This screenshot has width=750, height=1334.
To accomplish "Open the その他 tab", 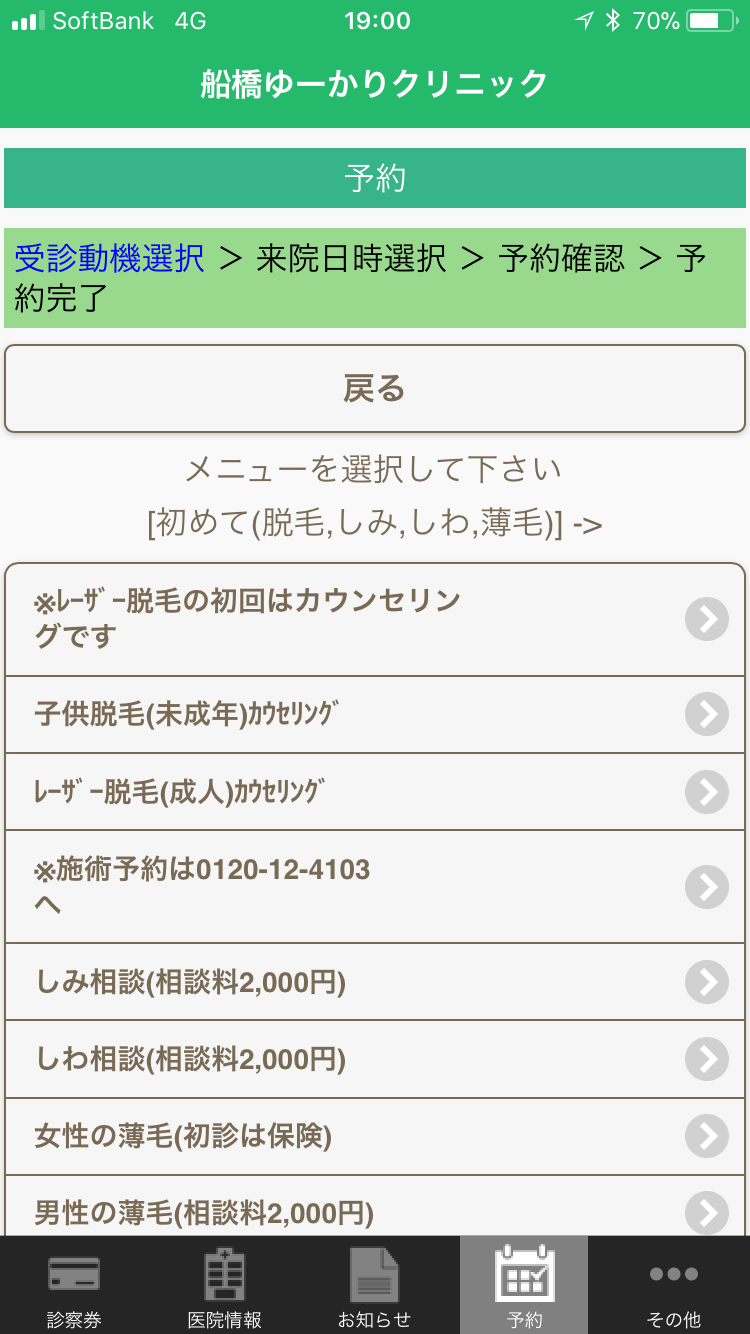I will [674, 1287].
